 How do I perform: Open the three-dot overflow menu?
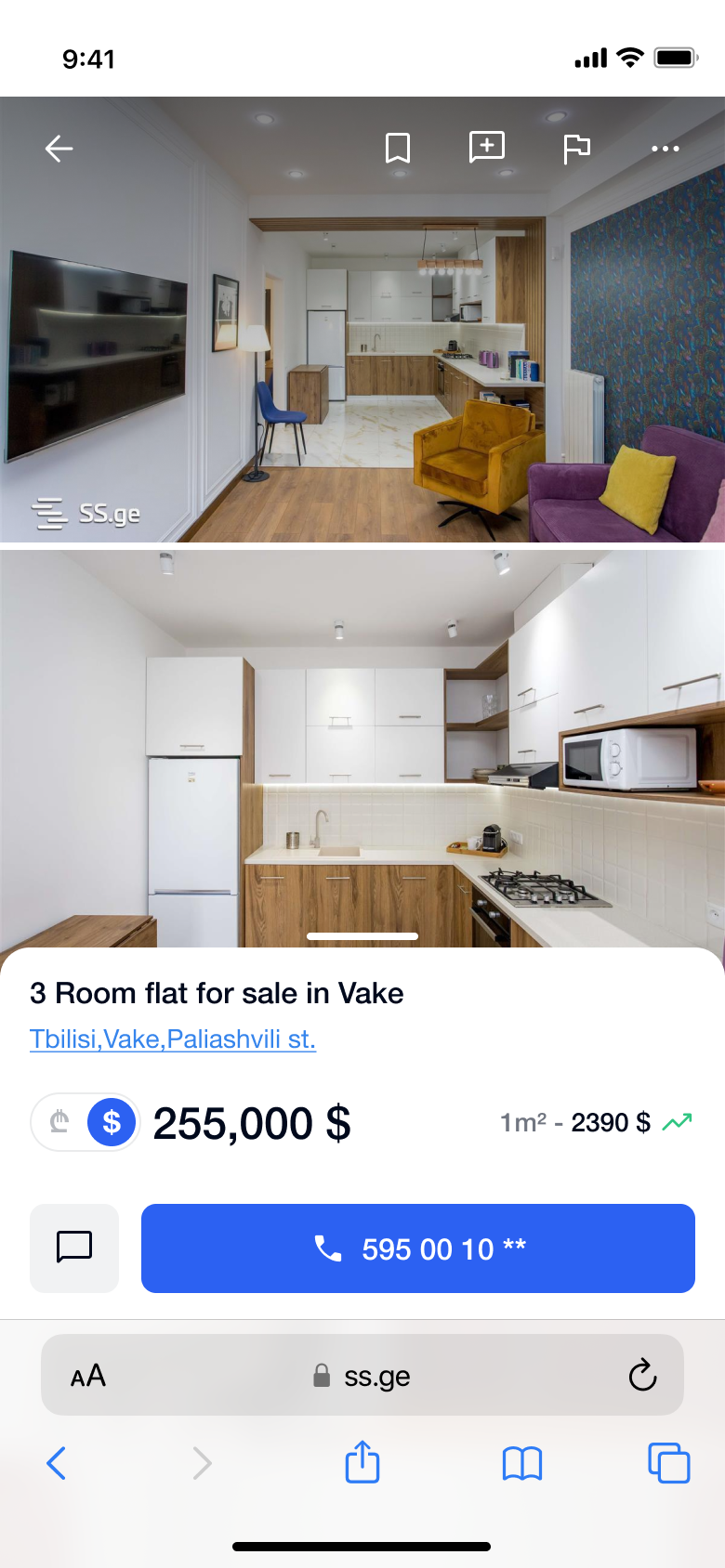[x=666, y=149]
